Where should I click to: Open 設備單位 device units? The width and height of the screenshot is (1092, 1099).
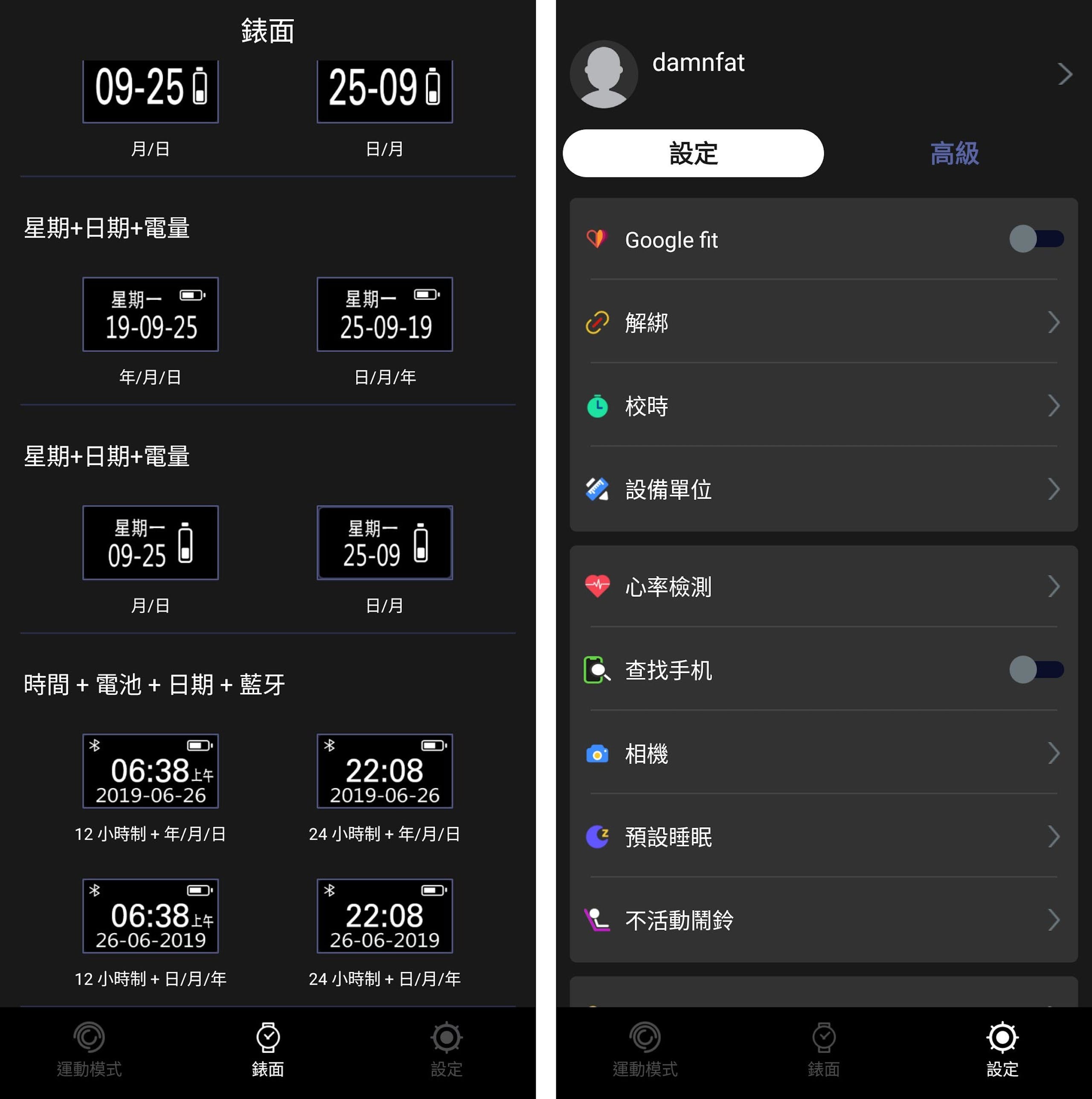tap(823, 489)
